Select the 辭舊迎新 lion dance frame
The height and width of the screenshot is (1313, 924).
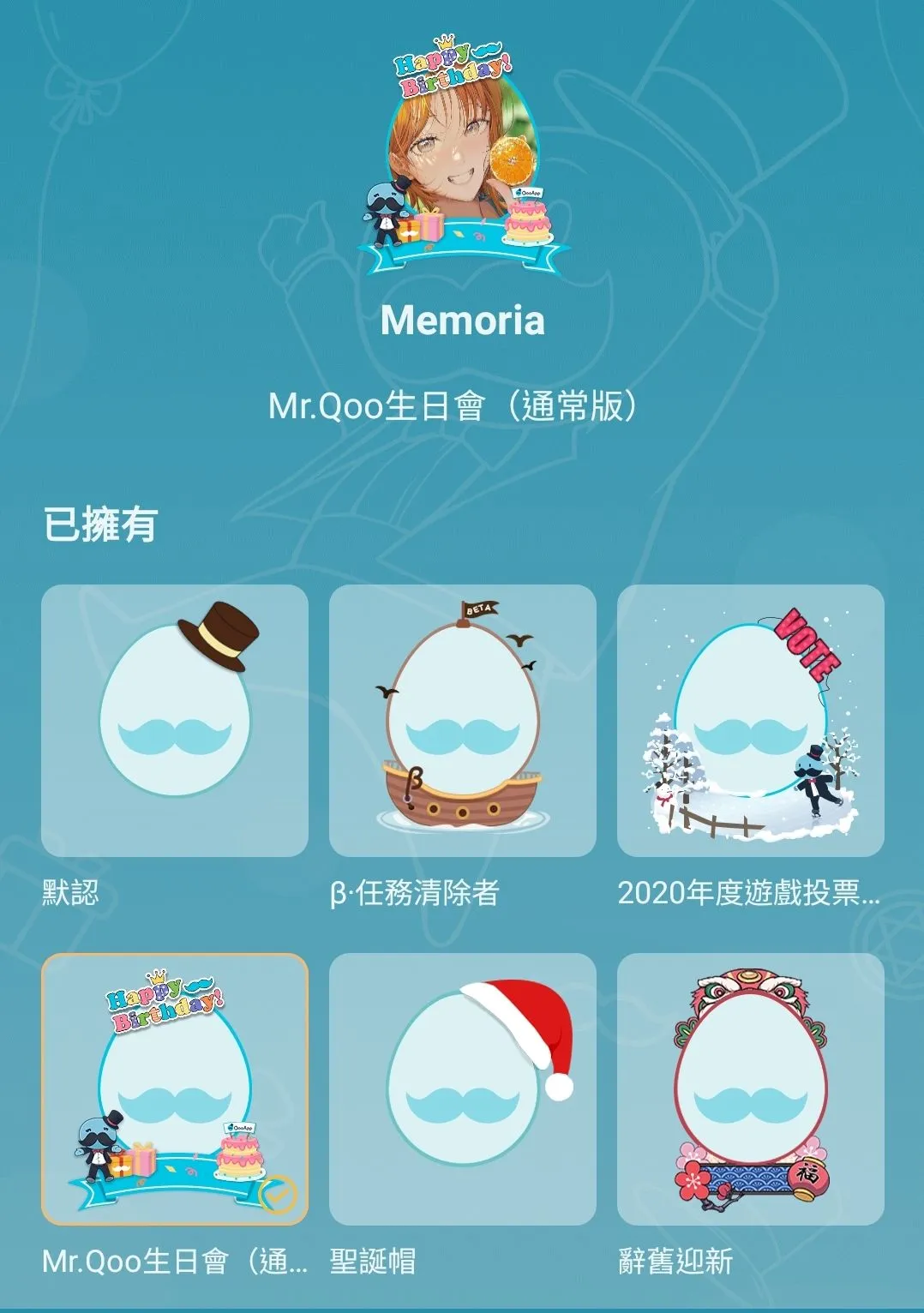point(750,1088)
